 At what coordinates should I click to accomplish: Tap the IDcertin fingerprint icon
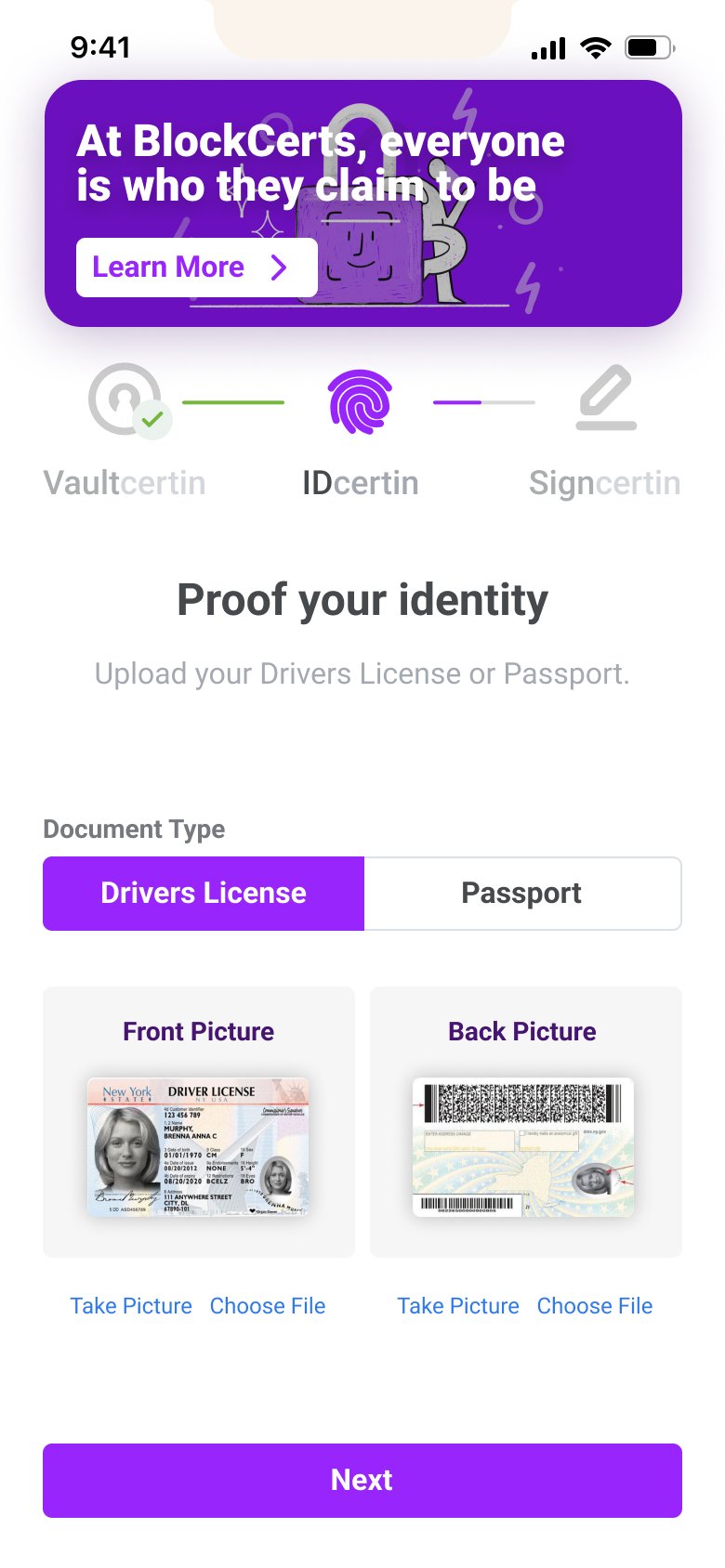(362, 401)
